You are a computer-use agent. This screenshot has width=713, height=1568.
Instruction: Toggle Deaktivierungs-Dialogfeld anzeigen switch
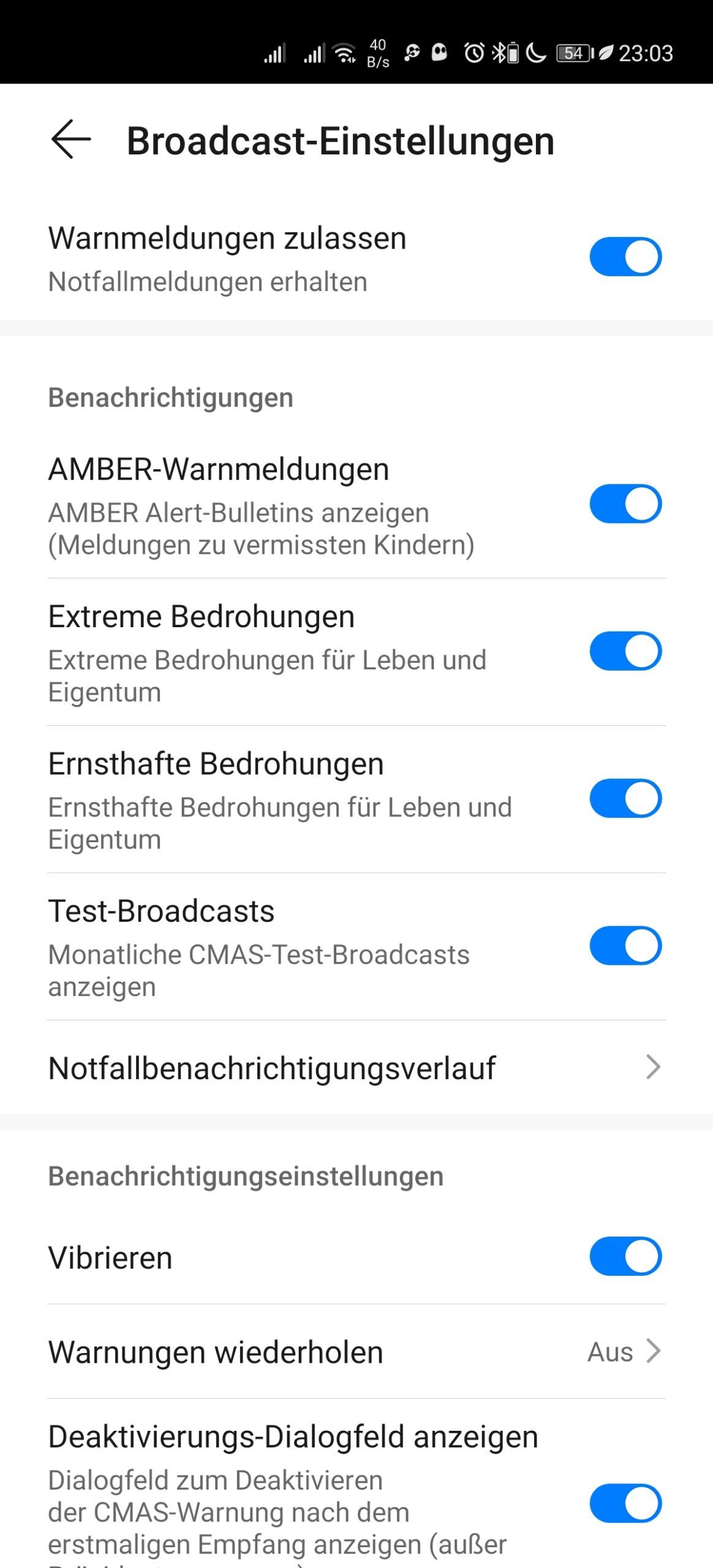point(625,1503)
